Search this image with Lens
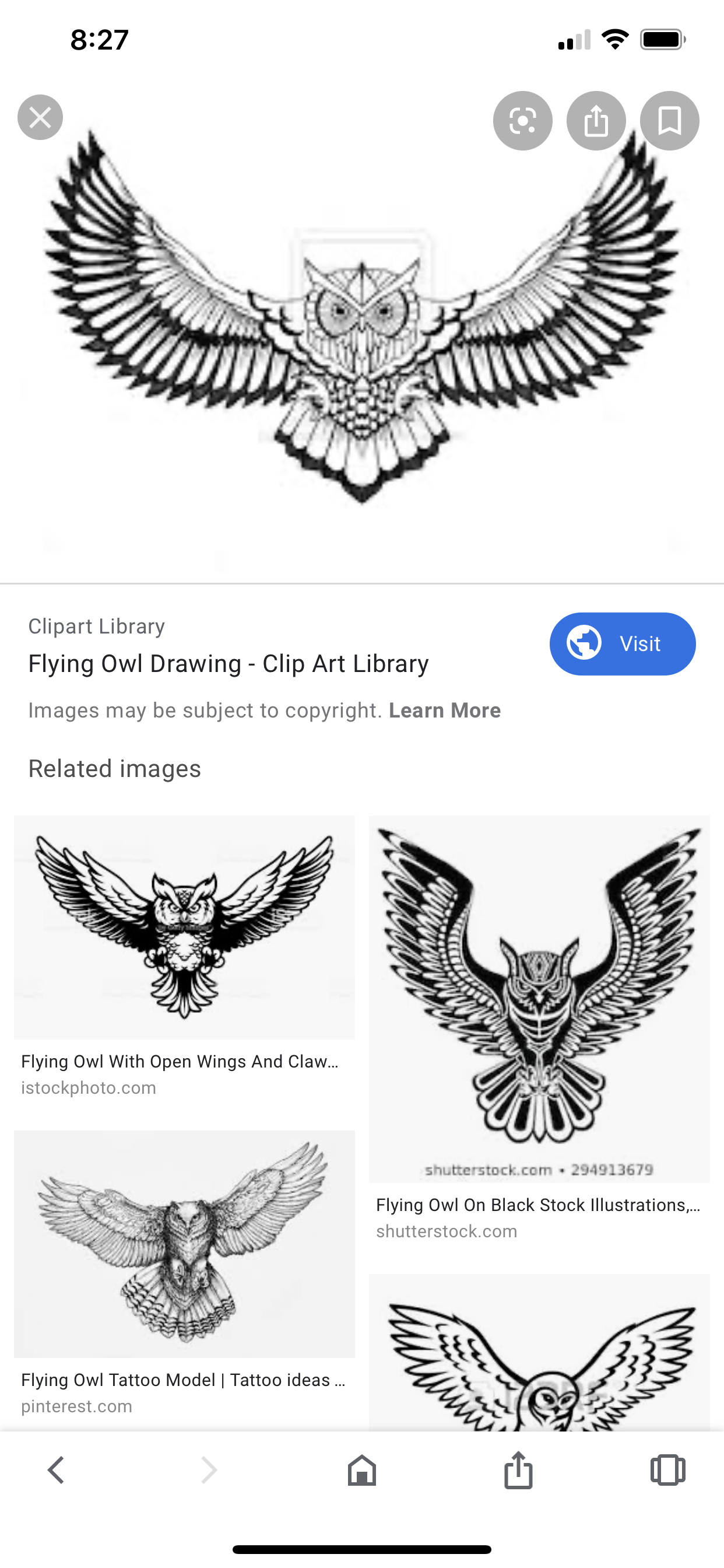Image resolution: width=724 pixels, height=1568 pixels. tap(523, 121)
